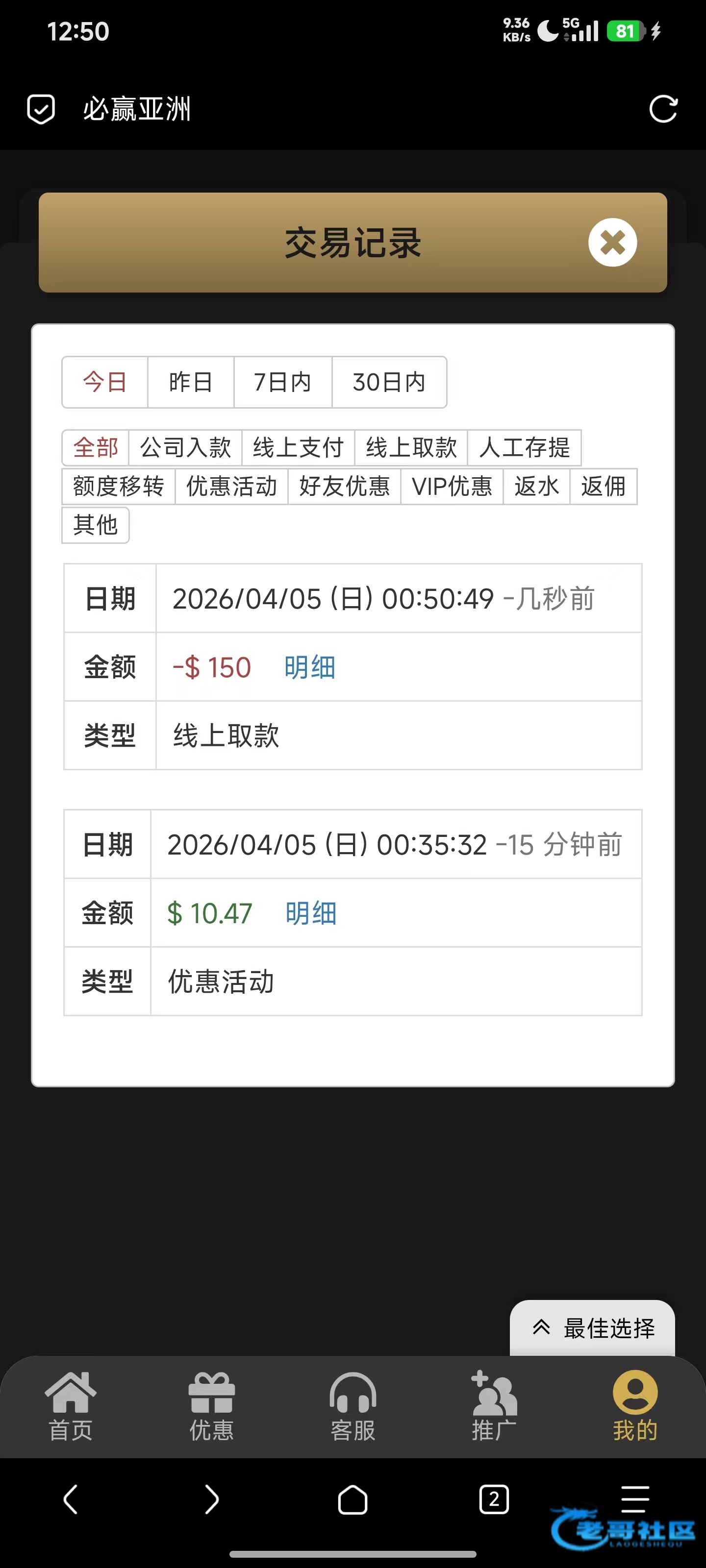This screenshot has width=706, height=1568.
Task: Switch to the 昨日 date filter
Action: 191,382
